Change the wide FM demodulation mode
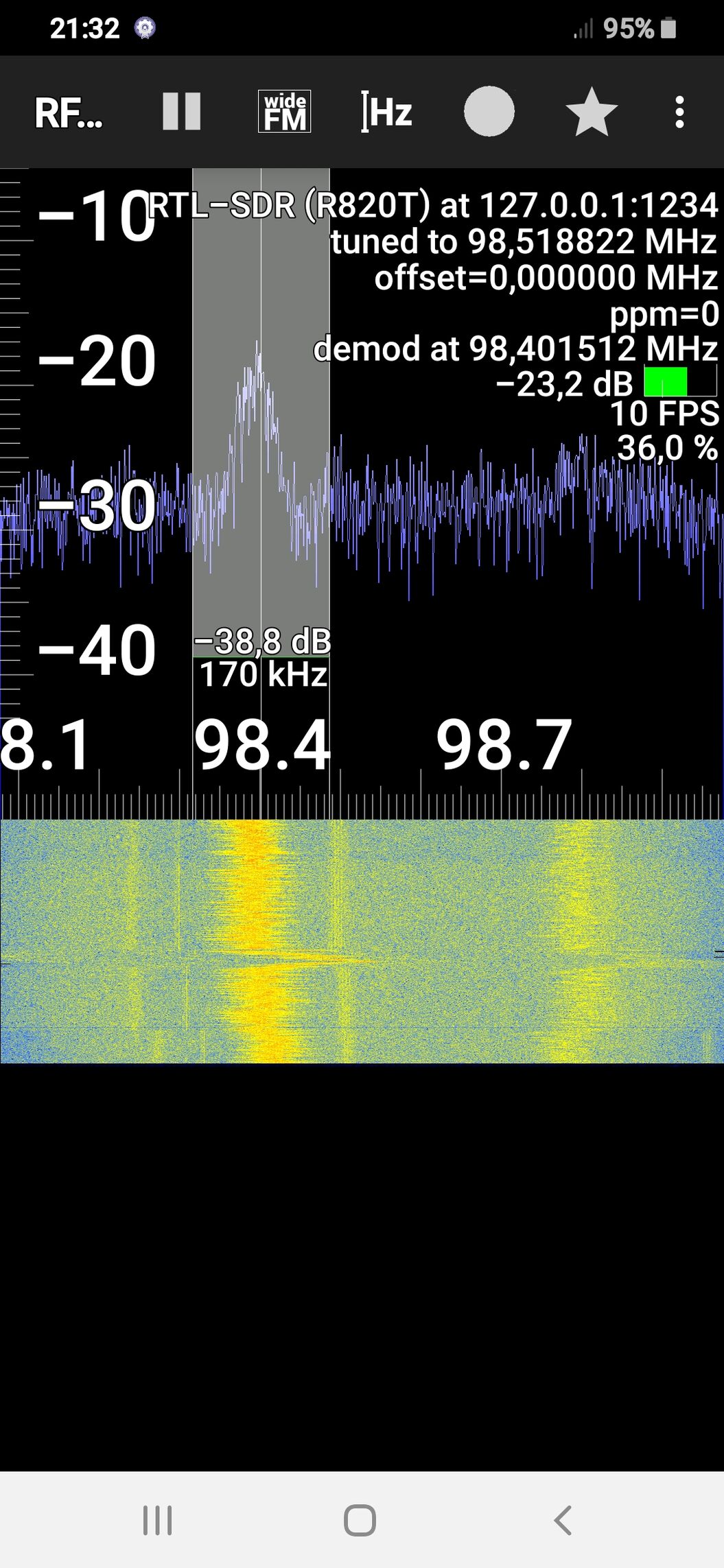The image size is (724, 1568). 284,111
